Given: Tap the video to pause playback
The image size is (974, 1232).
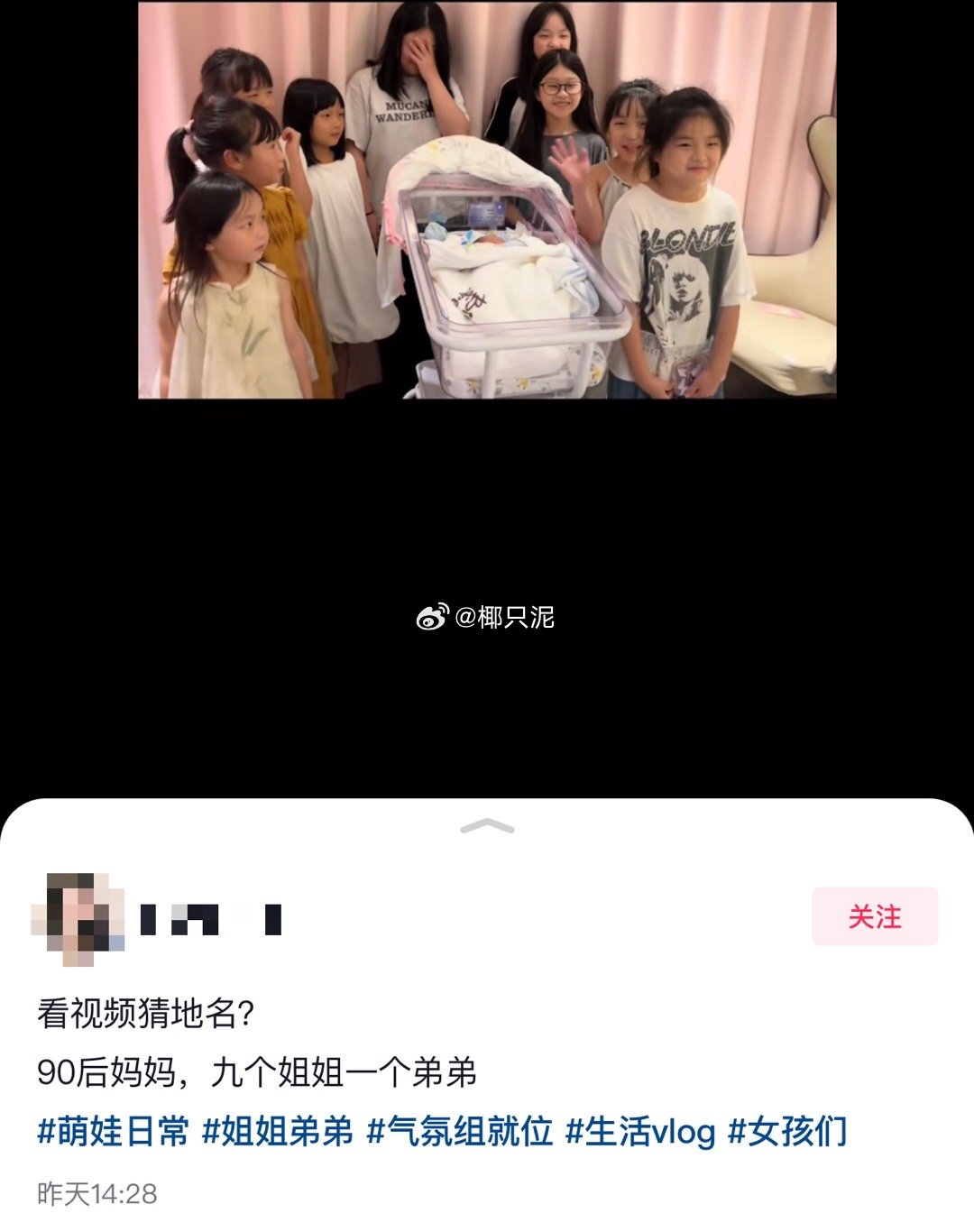Looking at the screenshot, I should click(487, 200).
